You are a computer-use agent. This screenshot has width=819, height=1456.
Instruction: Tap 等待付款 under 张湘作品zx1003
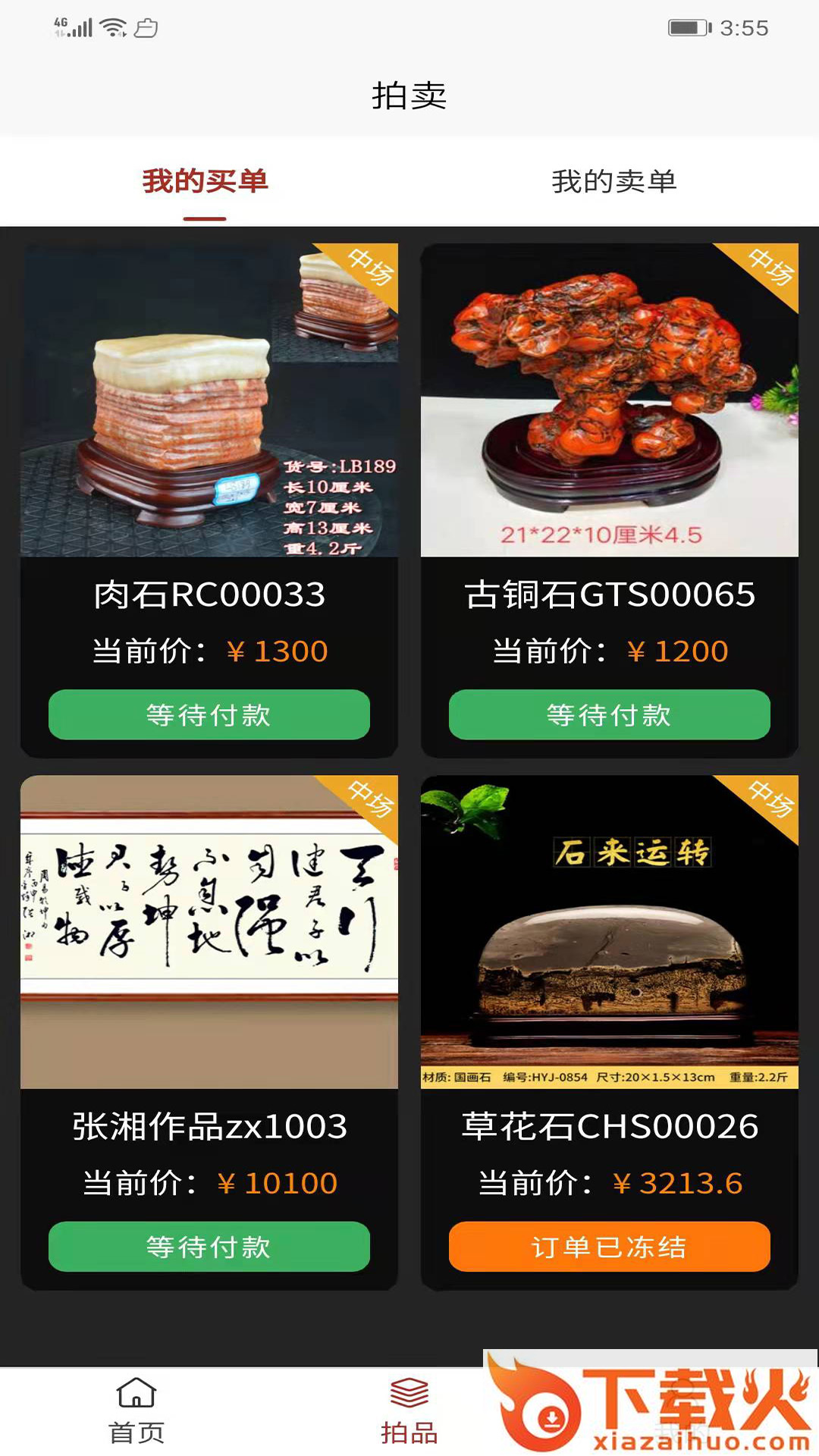click(209, 1247)
